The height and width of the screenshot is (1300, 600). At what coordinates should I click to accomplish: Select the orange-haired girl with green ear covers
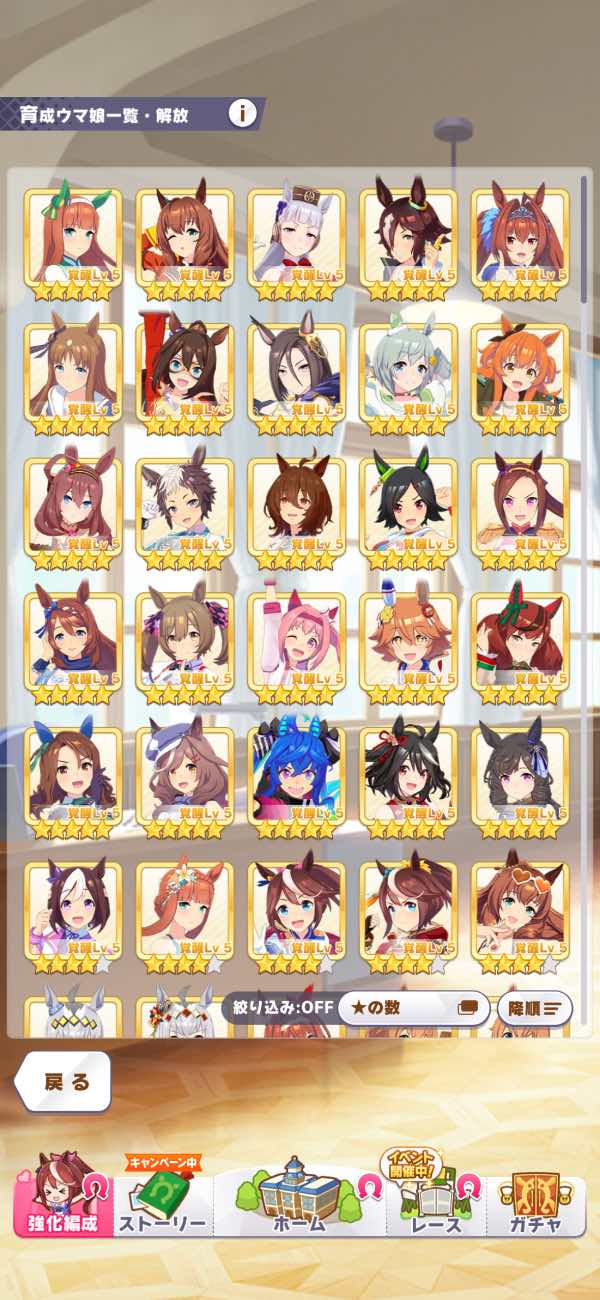click(73, 240)
